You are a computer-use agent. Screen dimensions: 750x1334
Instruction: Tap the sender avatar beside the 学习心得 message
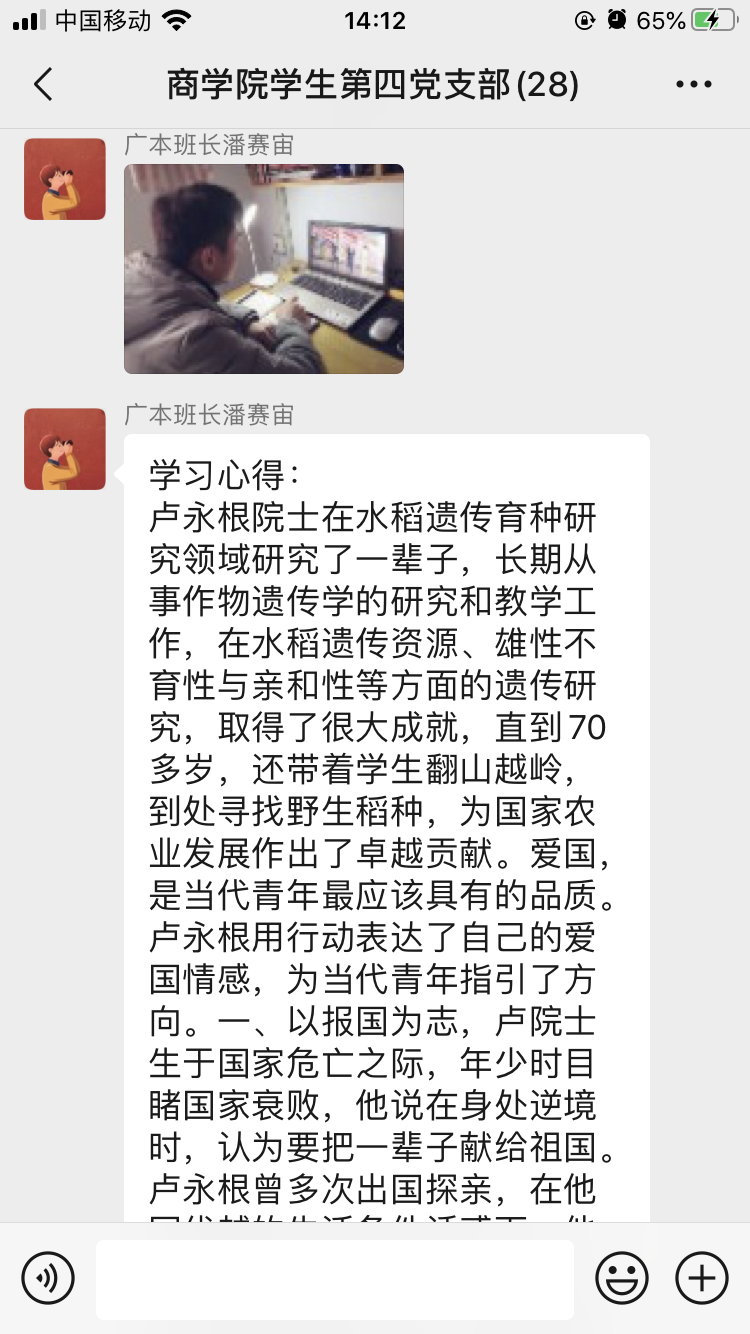65,449
